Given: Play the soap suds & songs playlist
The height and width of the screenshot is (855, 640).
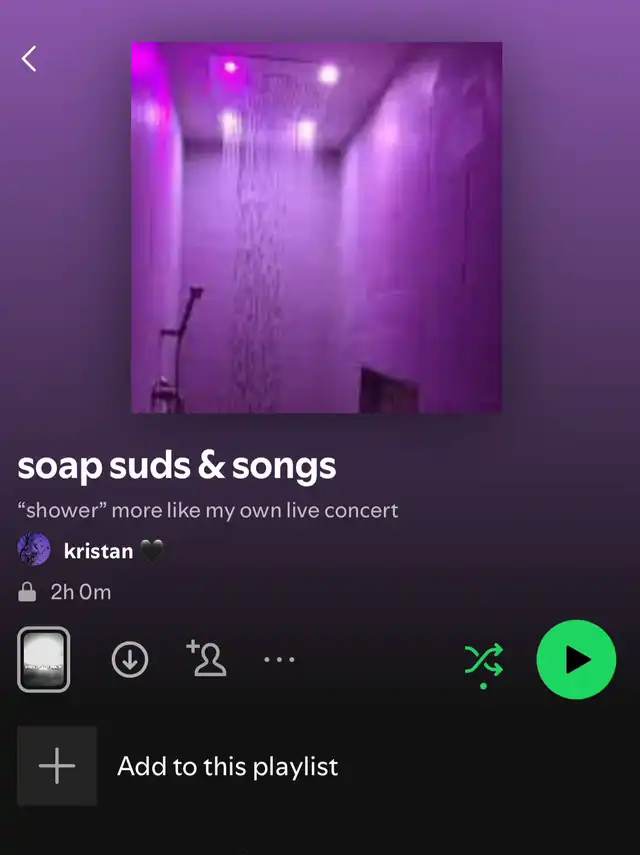Looking at the screenshot, I should 576,659.
